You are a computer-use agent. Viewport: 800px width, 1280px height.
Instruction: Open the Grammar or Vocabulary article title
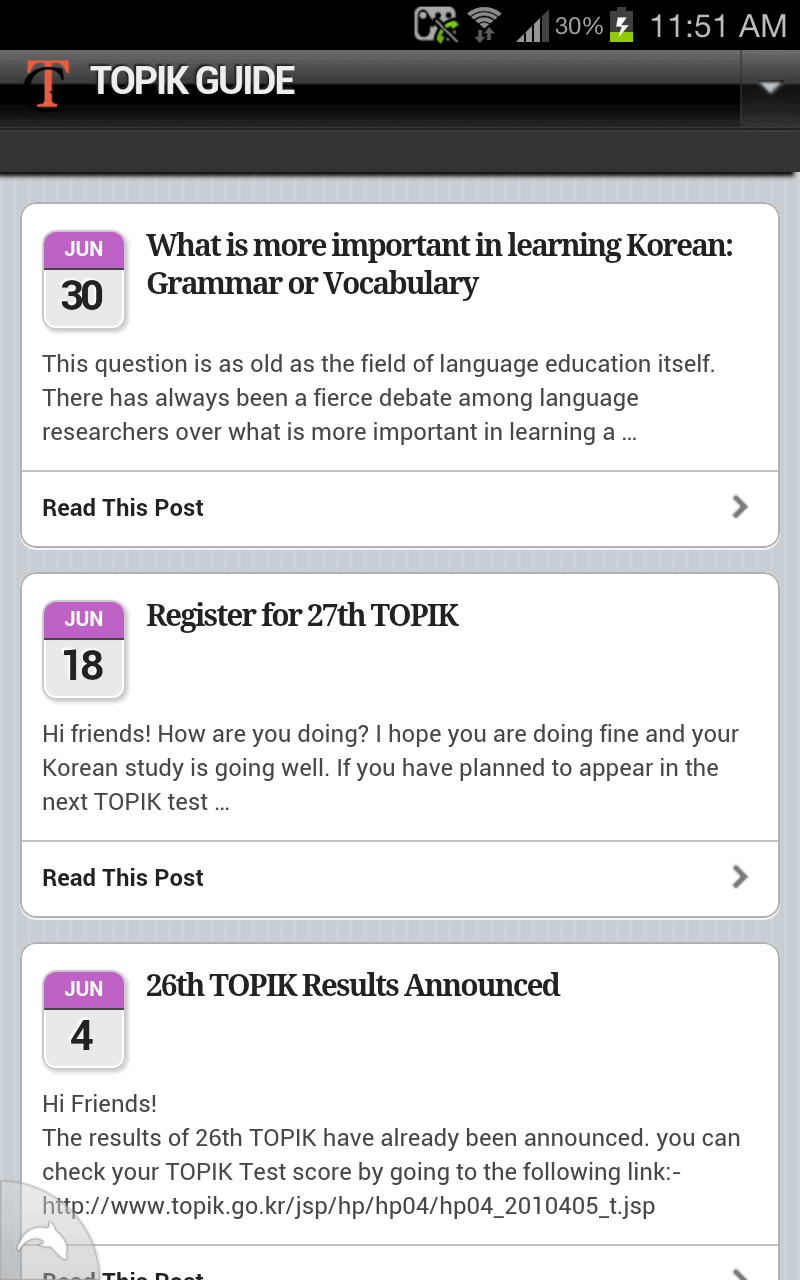(x=440, y=264)
